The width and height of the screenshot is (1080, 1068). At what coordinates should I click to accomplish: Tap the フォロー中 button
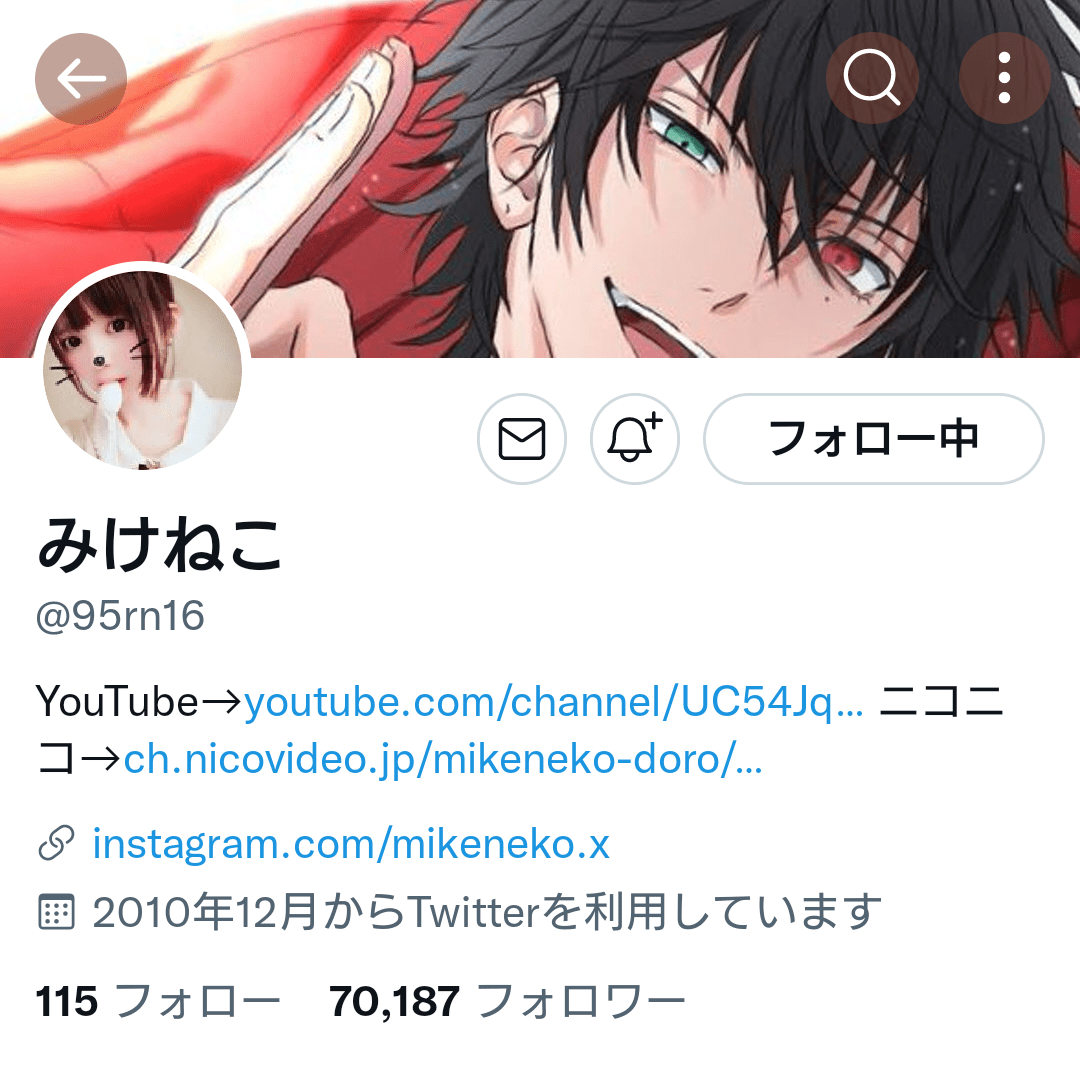pyautogui.click(x=873, y=440)
